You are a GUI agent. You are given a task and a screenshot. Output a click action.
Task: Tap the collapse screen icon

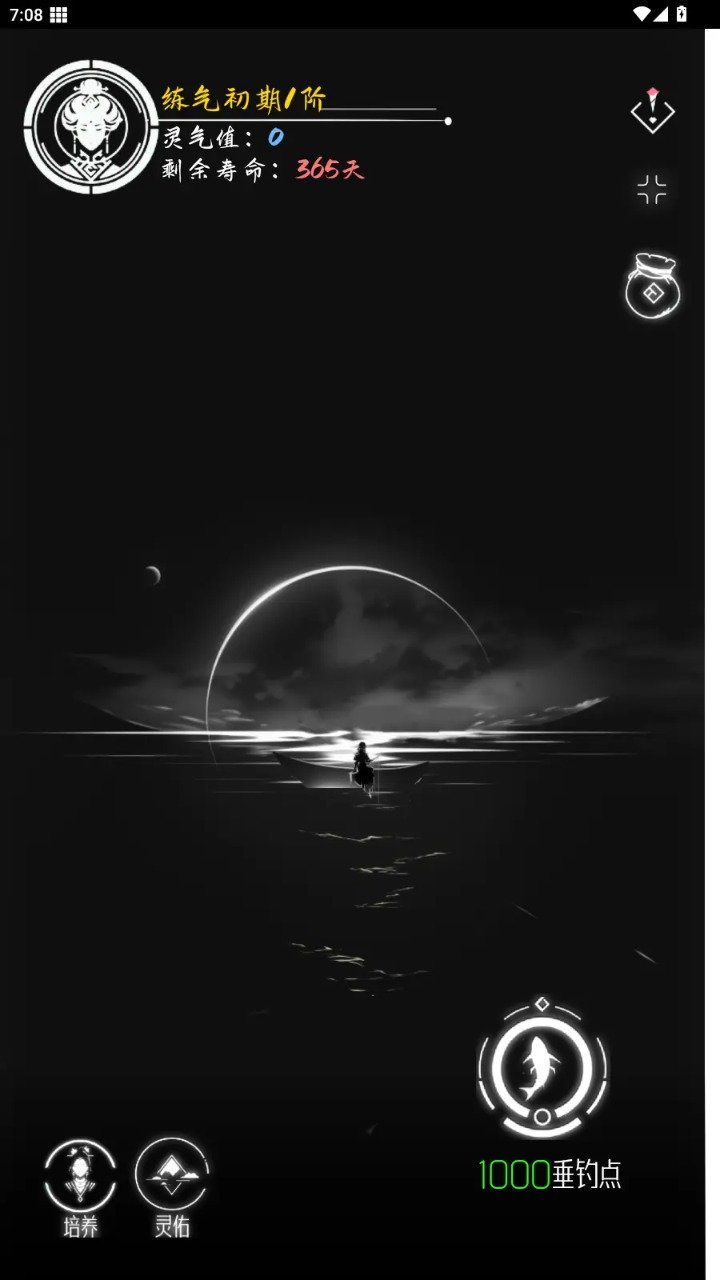point(652,189)
